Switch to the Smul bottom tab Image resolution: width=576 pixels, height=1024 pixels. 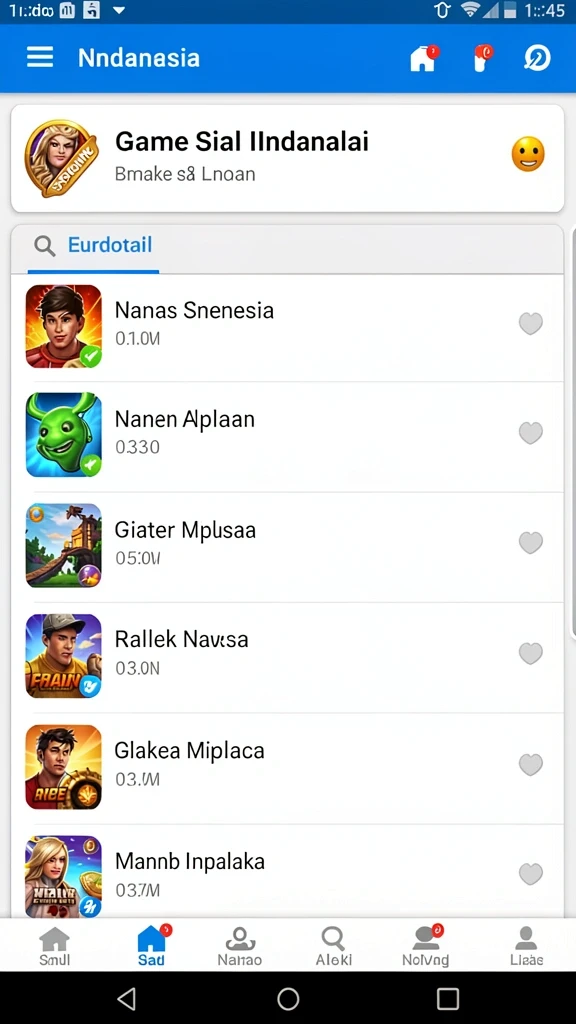click(x=54, y=946)
